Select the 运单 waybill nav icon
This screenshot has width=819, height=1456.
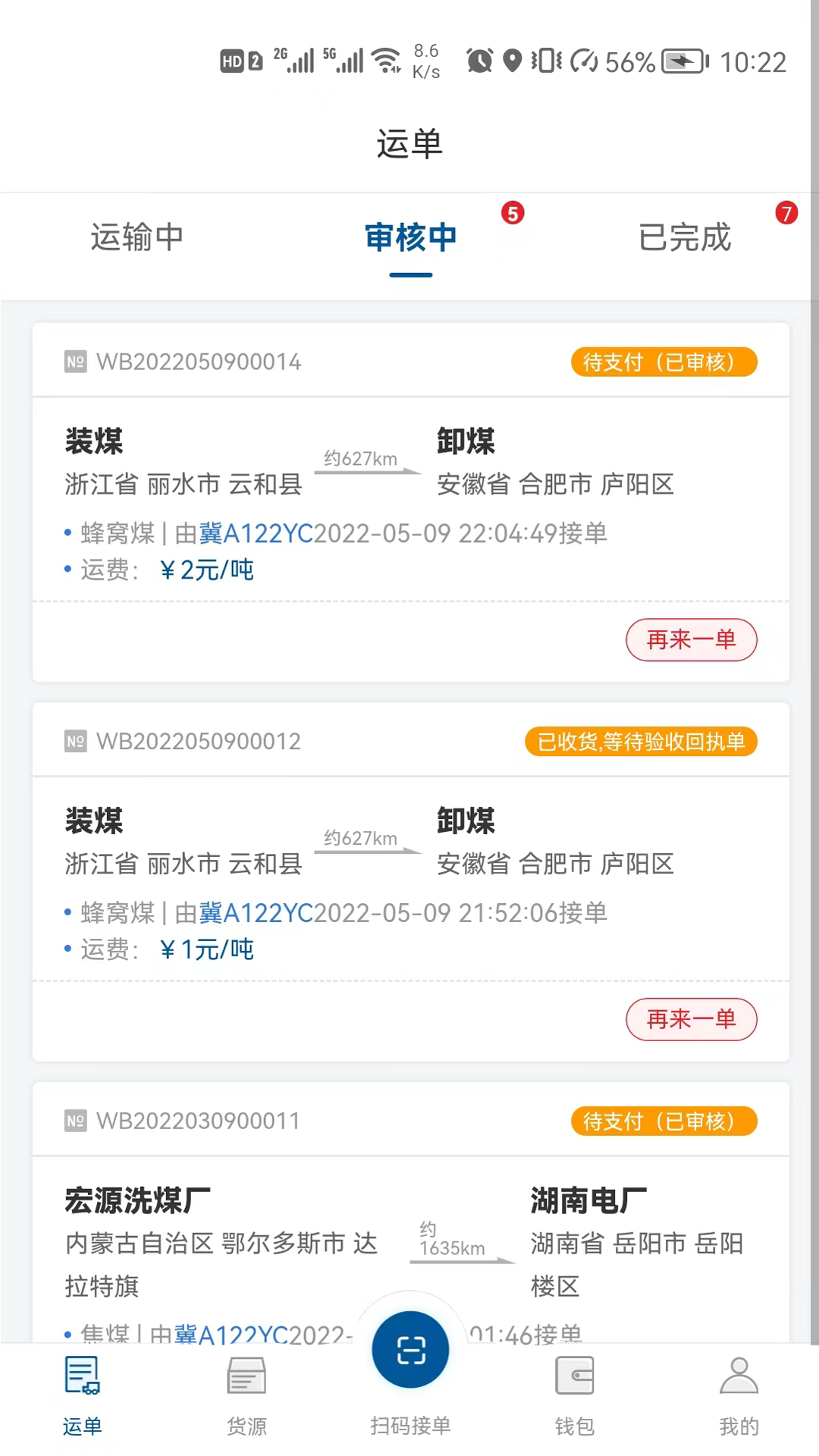click(81, 1395)
